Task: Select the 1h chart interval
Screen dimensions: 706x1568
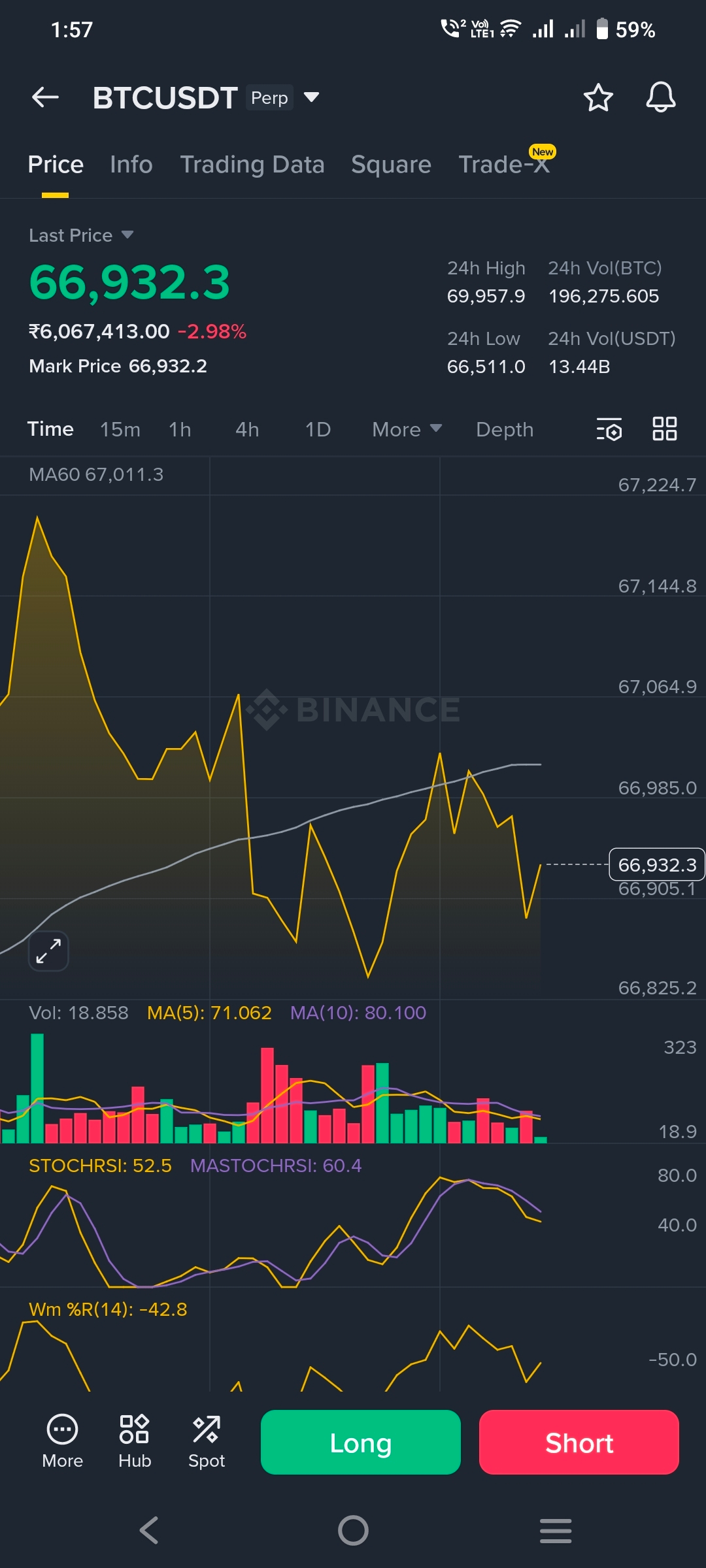Action: [x=180, y=429]
